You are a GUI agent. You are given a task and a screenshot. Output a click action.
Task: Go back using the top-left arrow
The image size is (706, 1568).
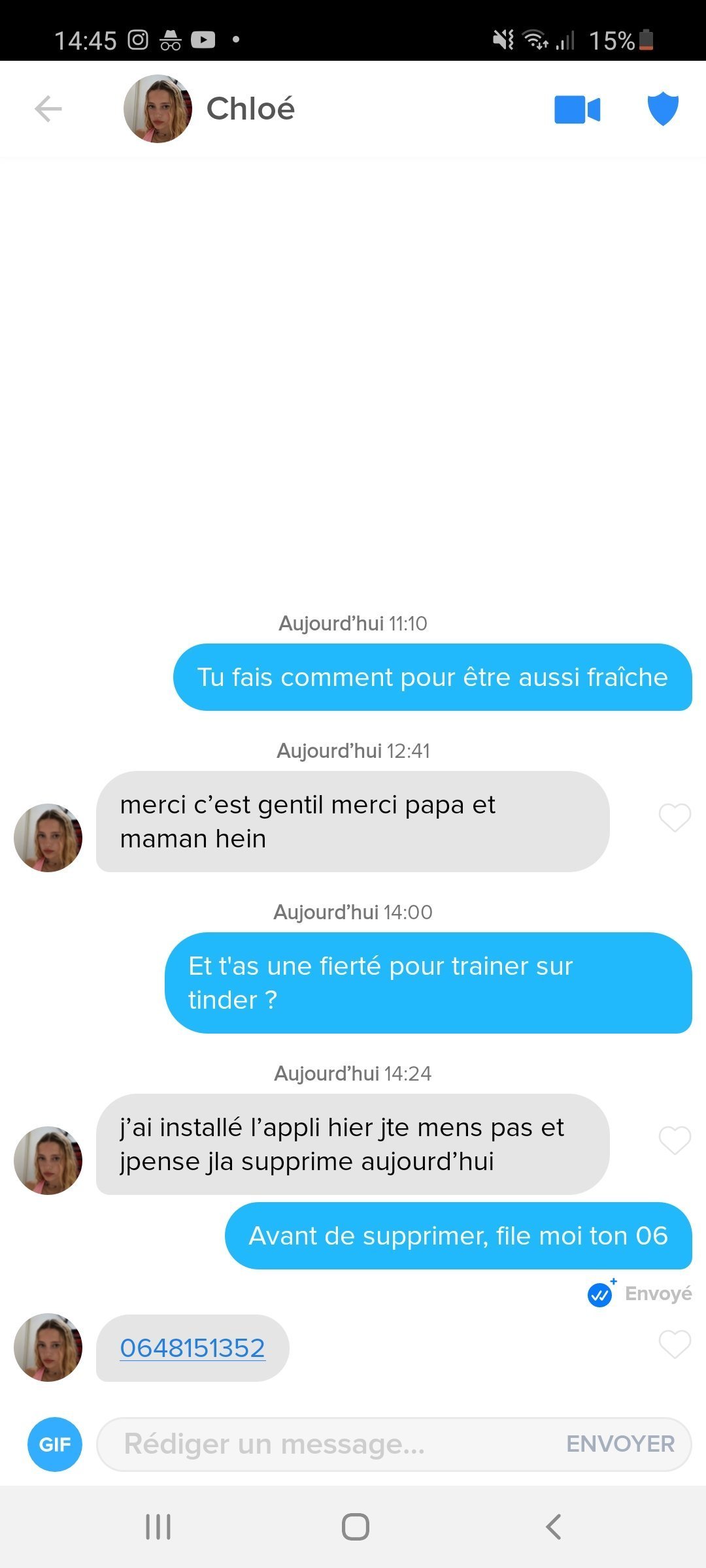48,108
